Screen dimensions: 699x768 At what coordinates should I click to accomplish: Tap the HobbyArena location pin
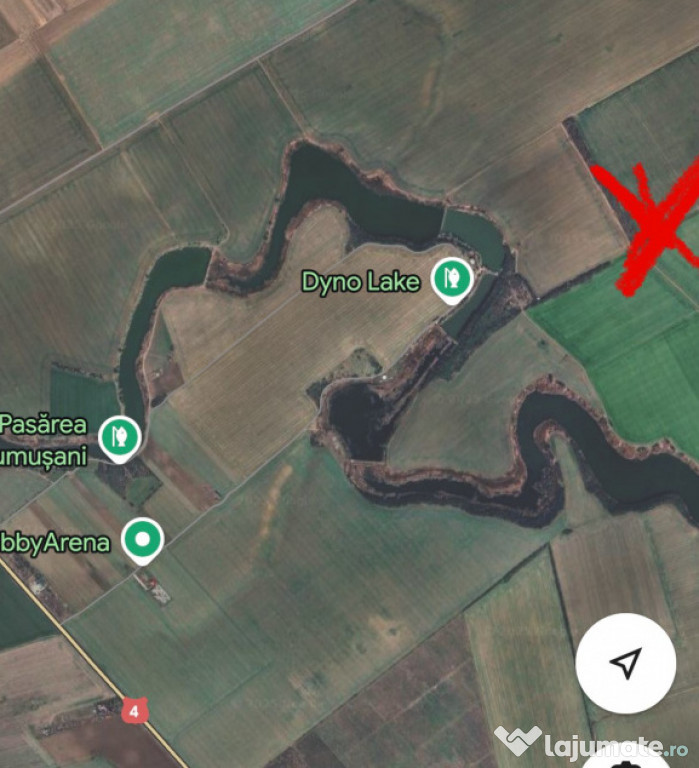coord(143,539)
